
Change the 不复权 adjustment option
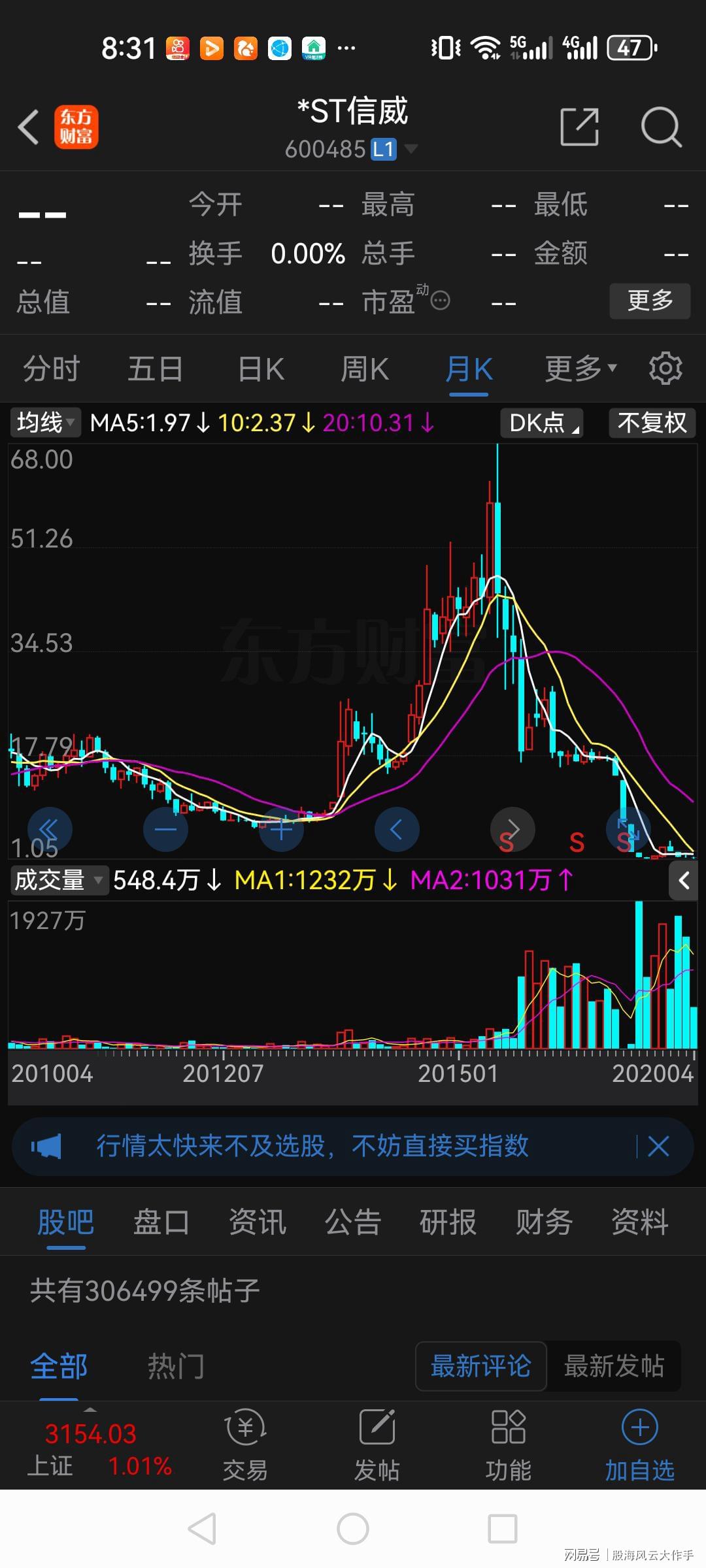coord(651,423)
